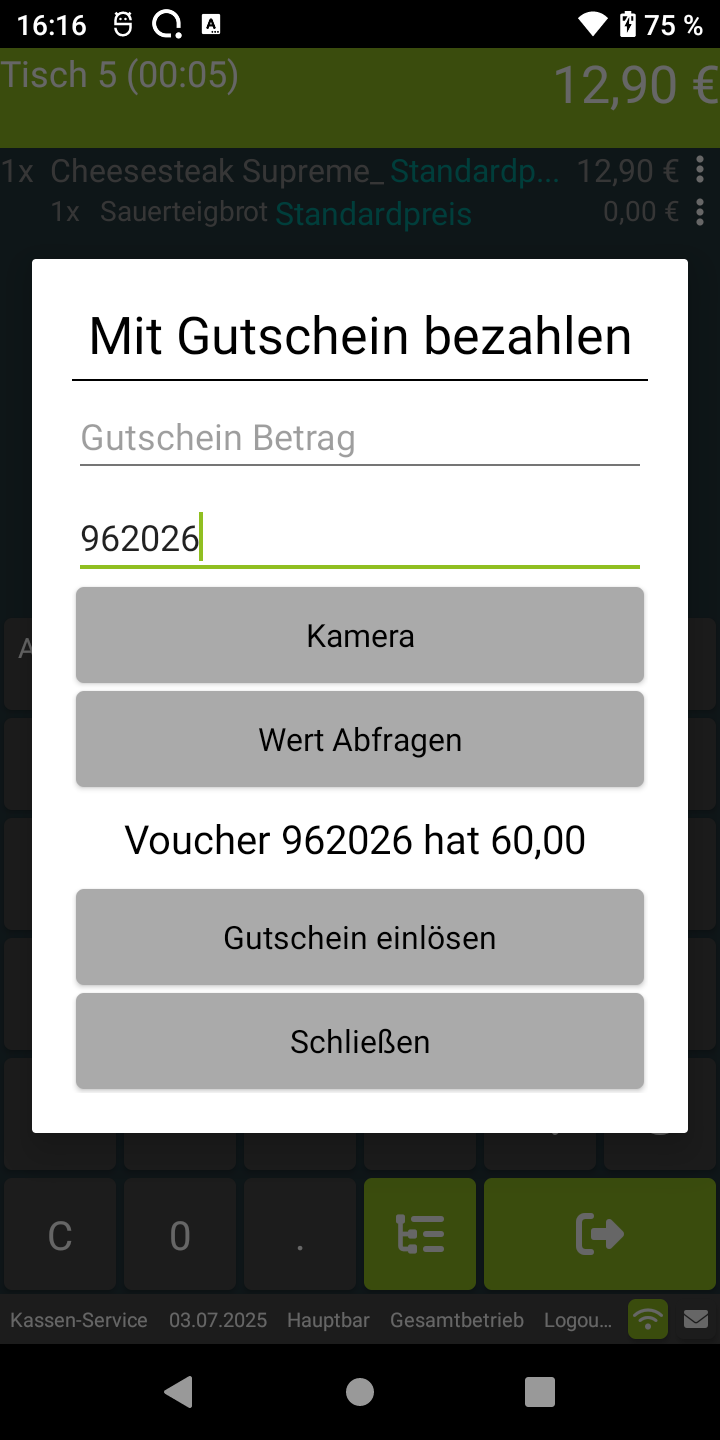Close the dialog with Schließen
The width and height of the screenshot is (720, 1440).
tap(359, 1042)
